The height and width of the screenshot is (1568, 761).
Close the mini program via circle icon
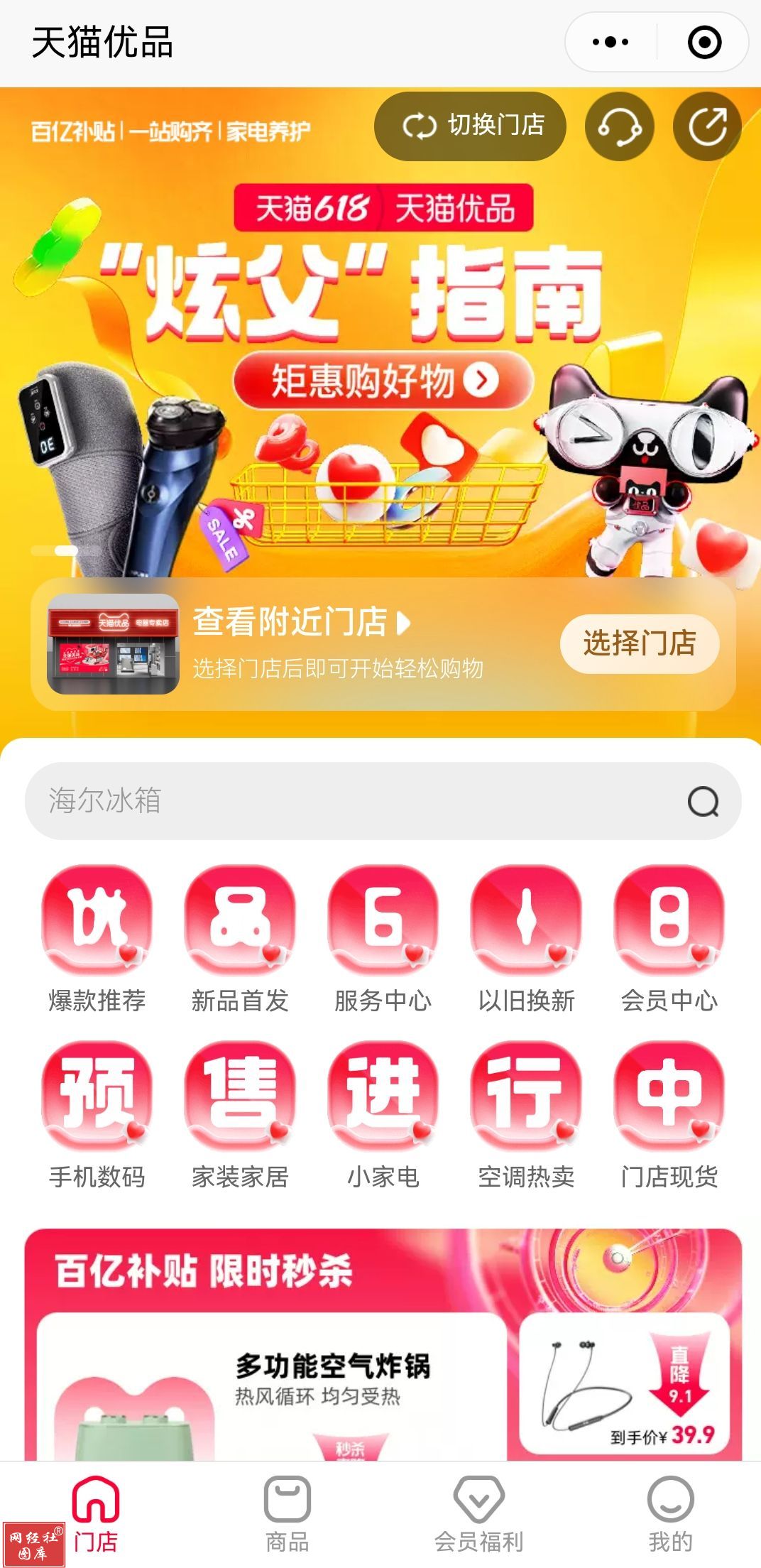click(x=704, y=42)
